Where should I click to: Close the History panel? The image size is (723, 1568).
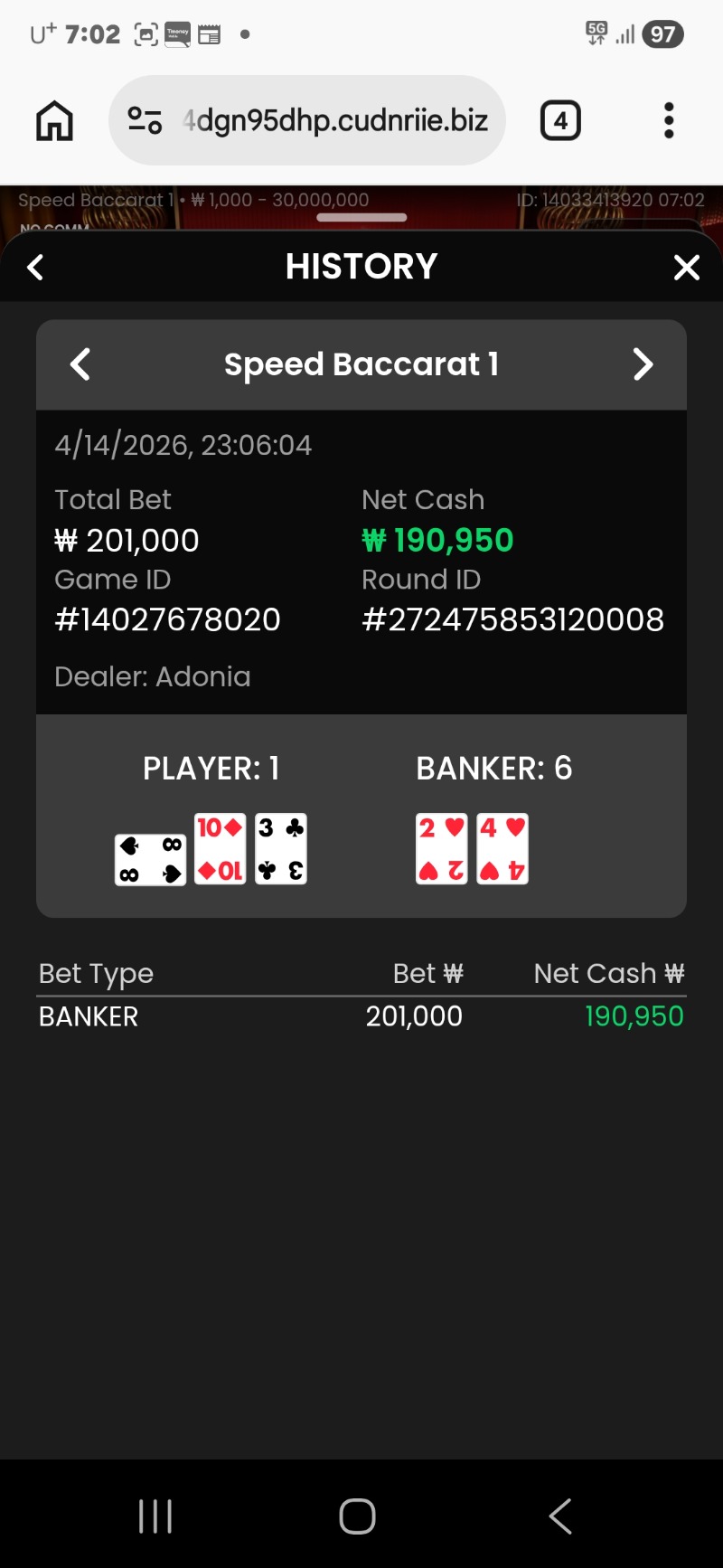pos(687,268)
